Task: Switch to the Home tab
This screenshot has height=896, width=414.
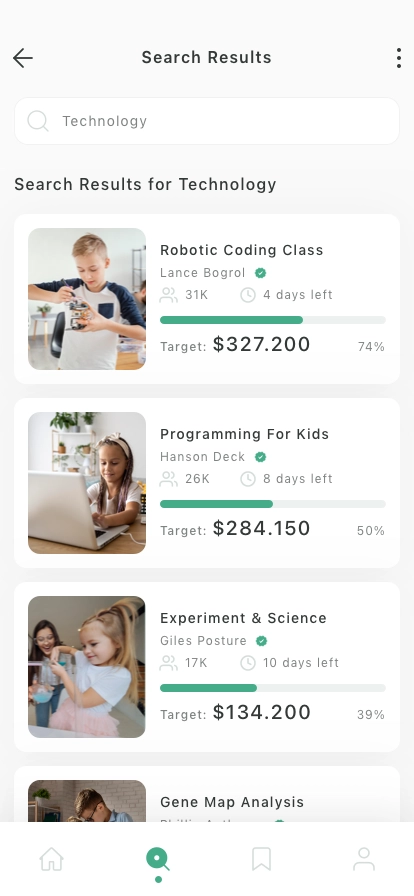Action: point(51,859)
